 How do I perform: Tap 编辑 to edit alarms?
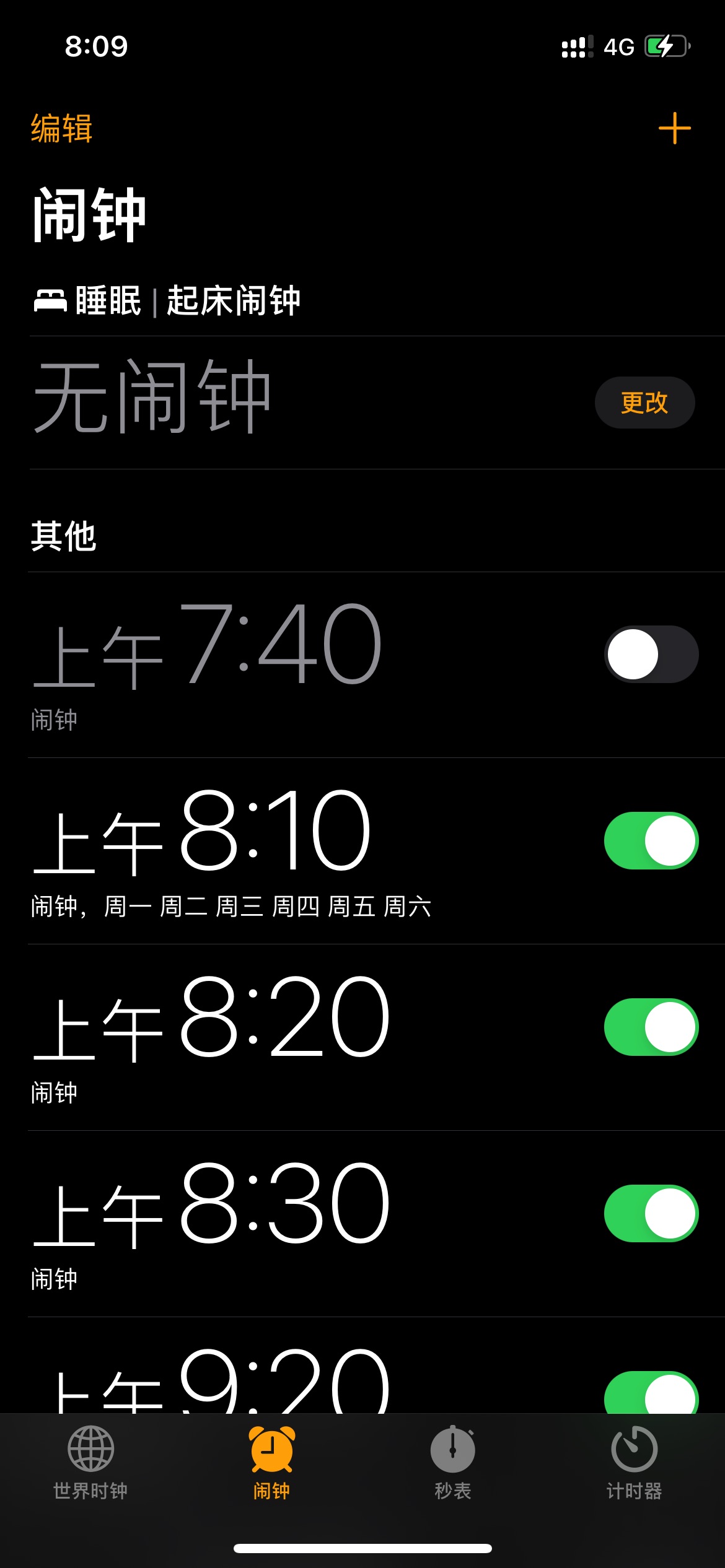click(x=62, y=128)
